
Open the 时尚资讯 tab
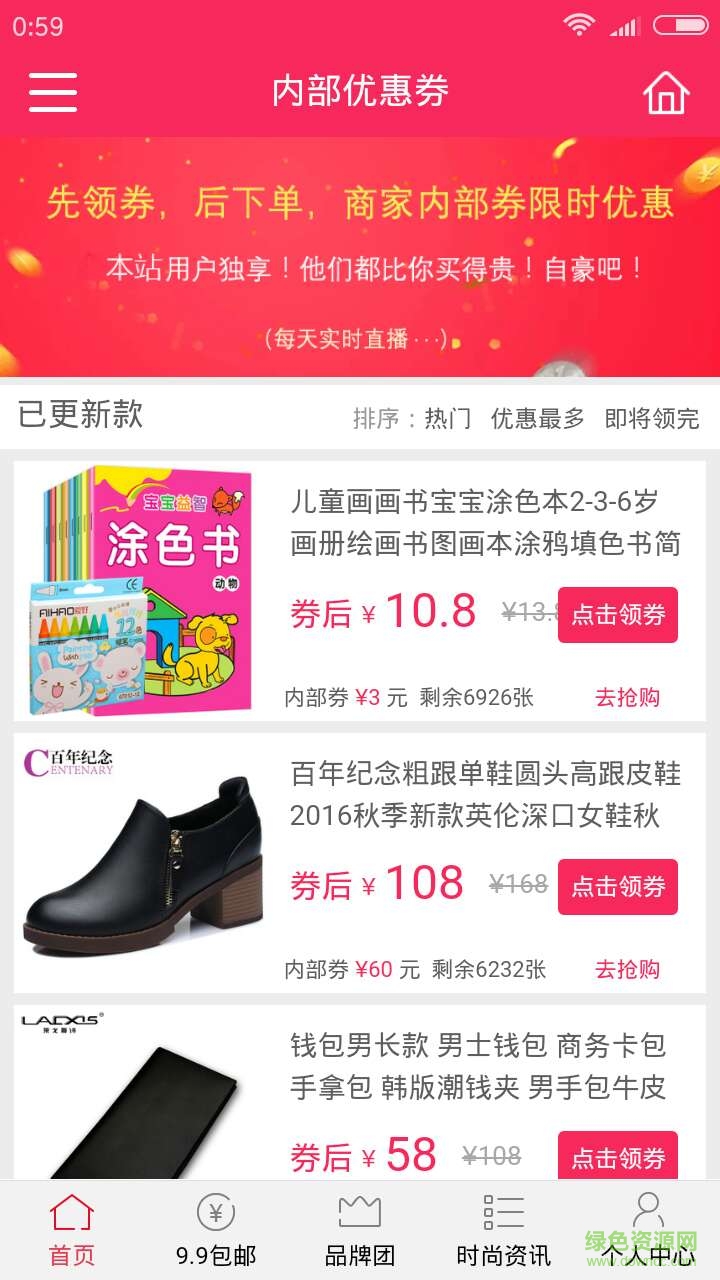(503, 1230)
